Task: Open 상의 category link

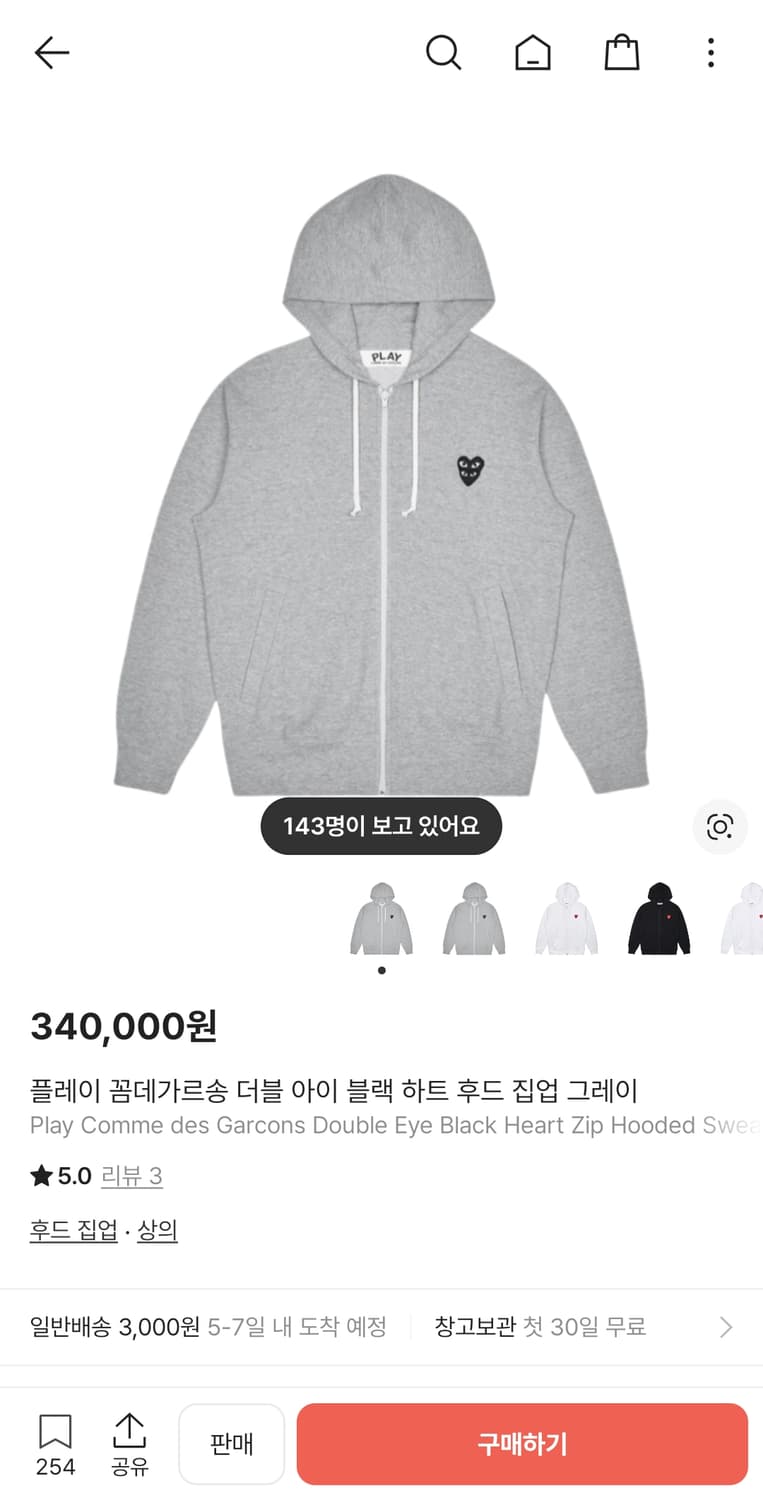Action: 158,1230
